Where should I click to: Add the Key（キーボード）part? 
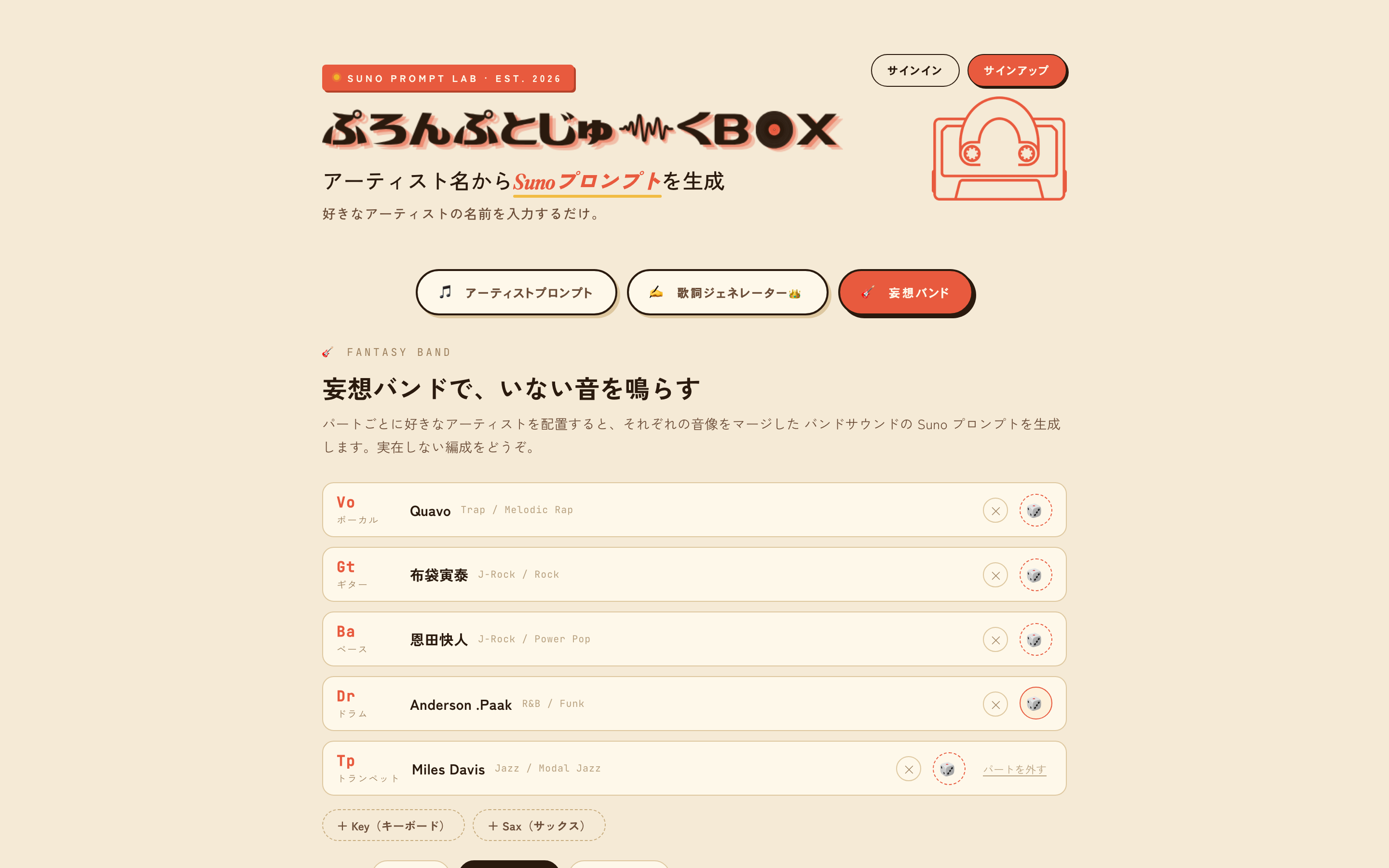click(x=393, y=826)
